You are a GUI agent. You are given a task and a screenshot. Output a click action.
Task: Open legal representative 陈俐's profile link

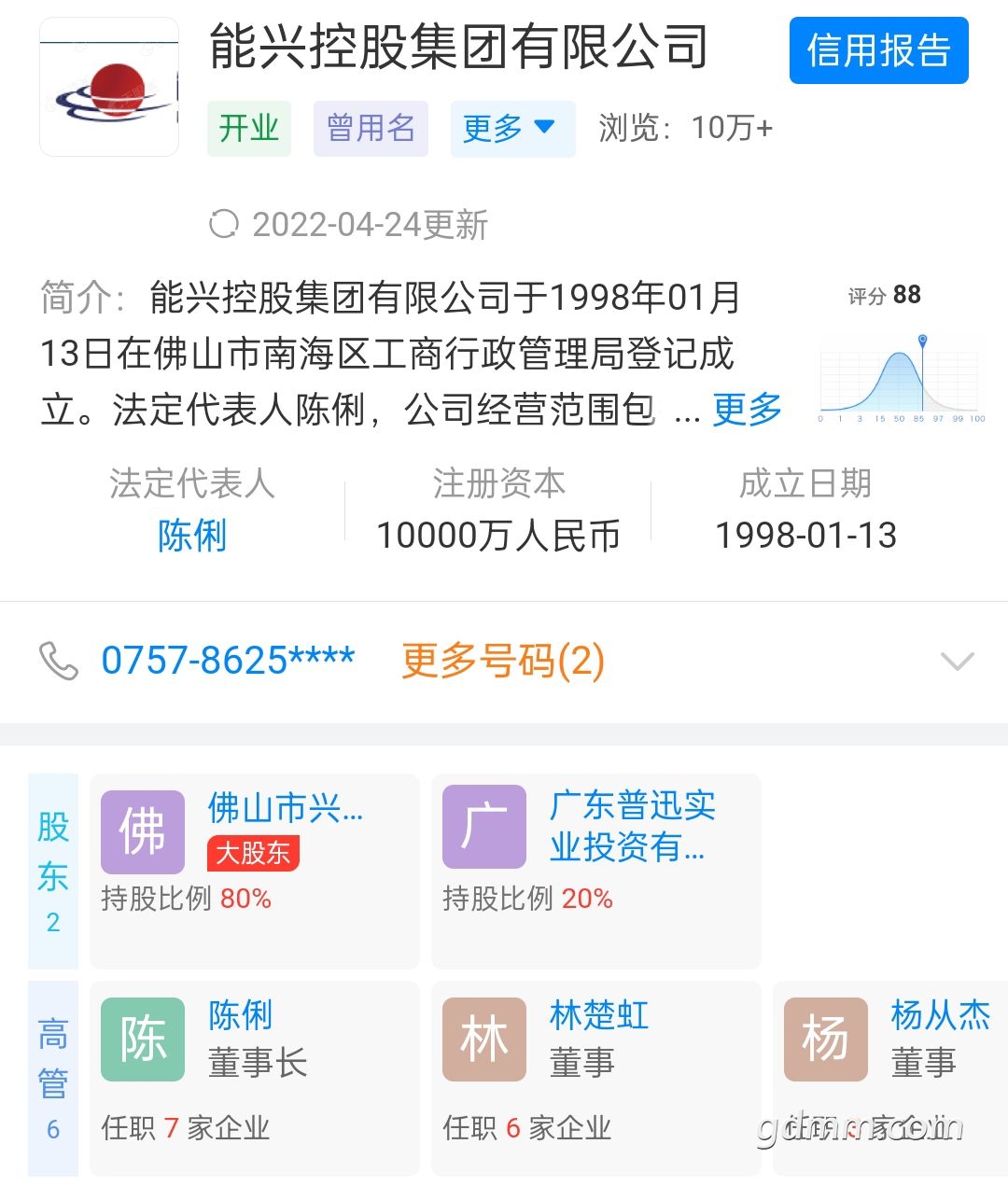tap(192, 536)
